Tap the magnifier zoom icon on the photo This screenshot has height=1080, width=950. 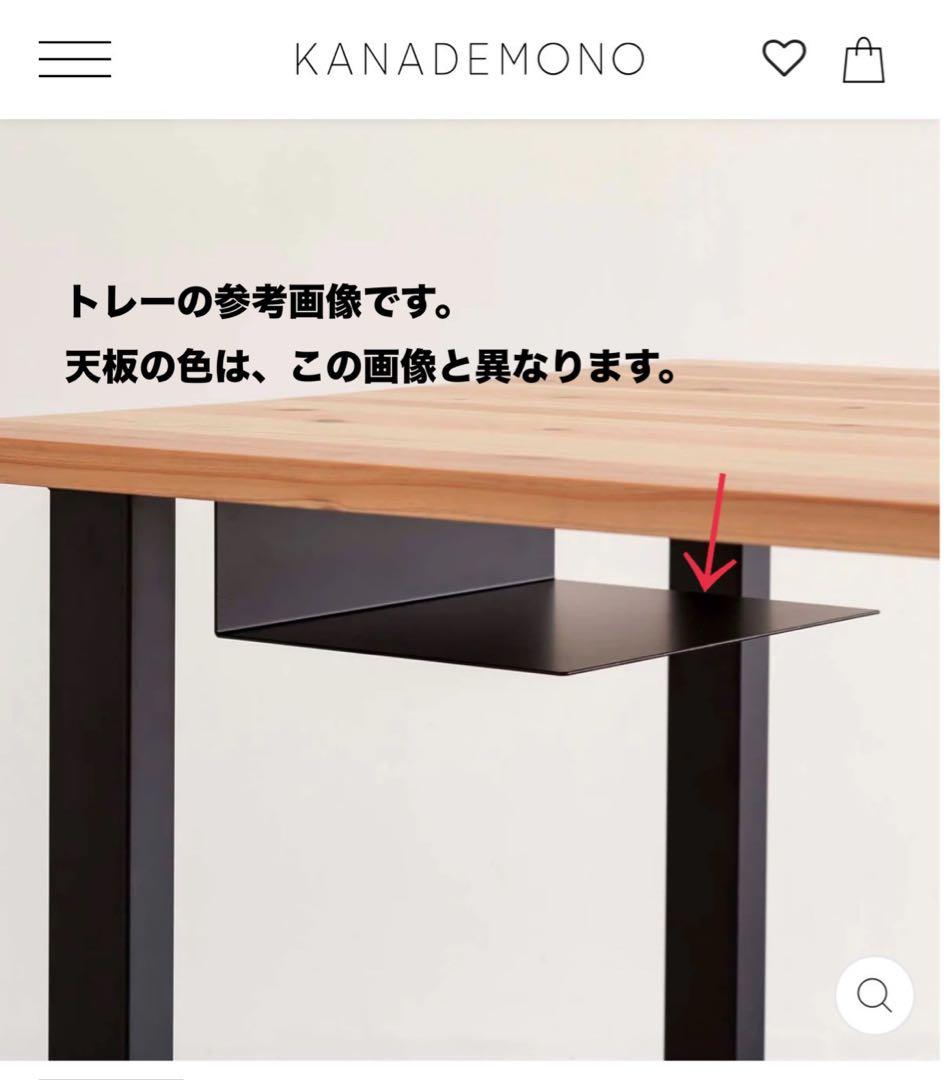[873, 994]
